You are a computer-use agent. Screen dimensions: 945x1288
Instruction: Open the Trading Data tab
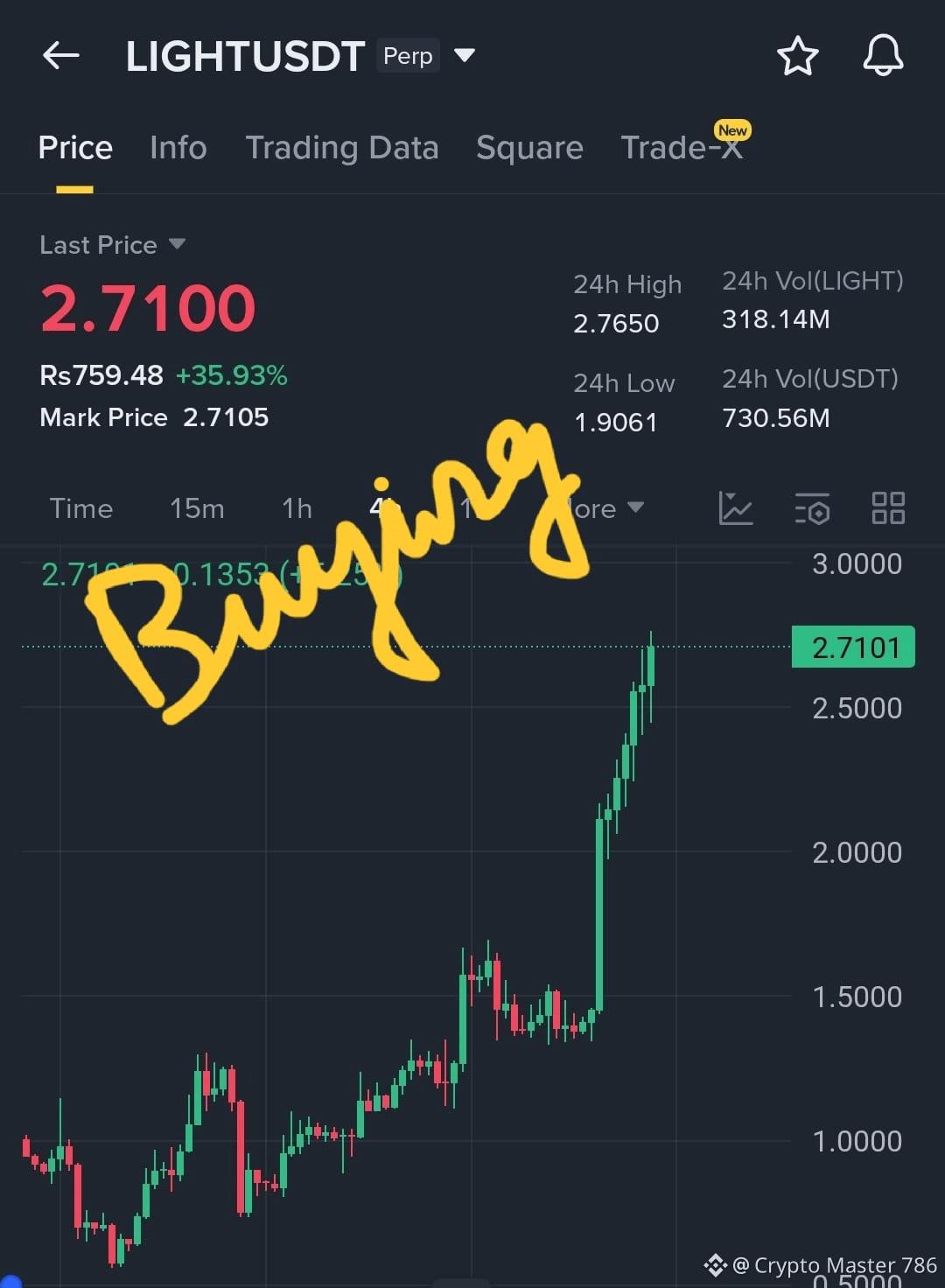343,147
